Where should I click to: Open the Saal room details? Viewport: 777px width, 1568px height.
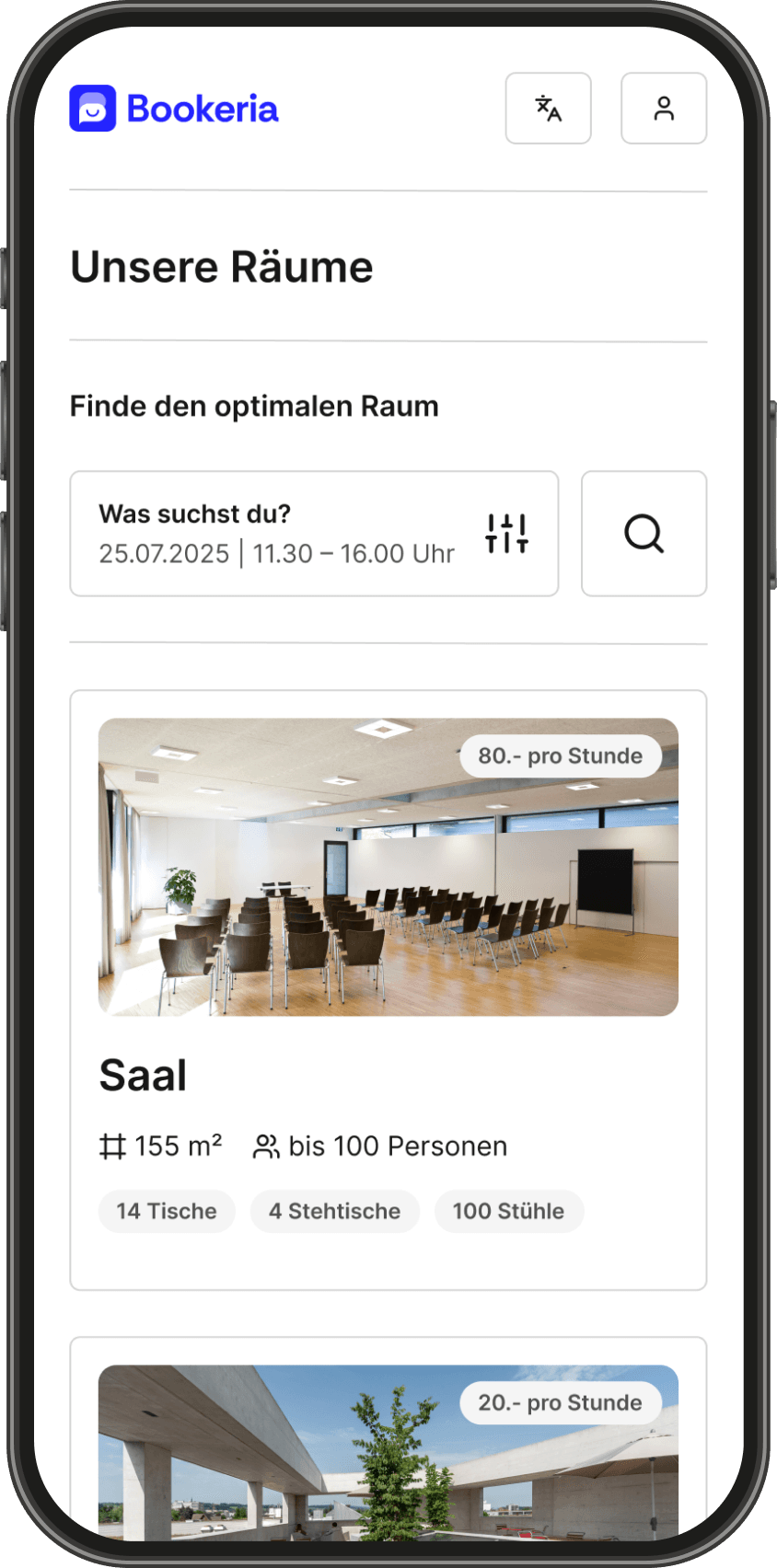tap(144, 1075)
